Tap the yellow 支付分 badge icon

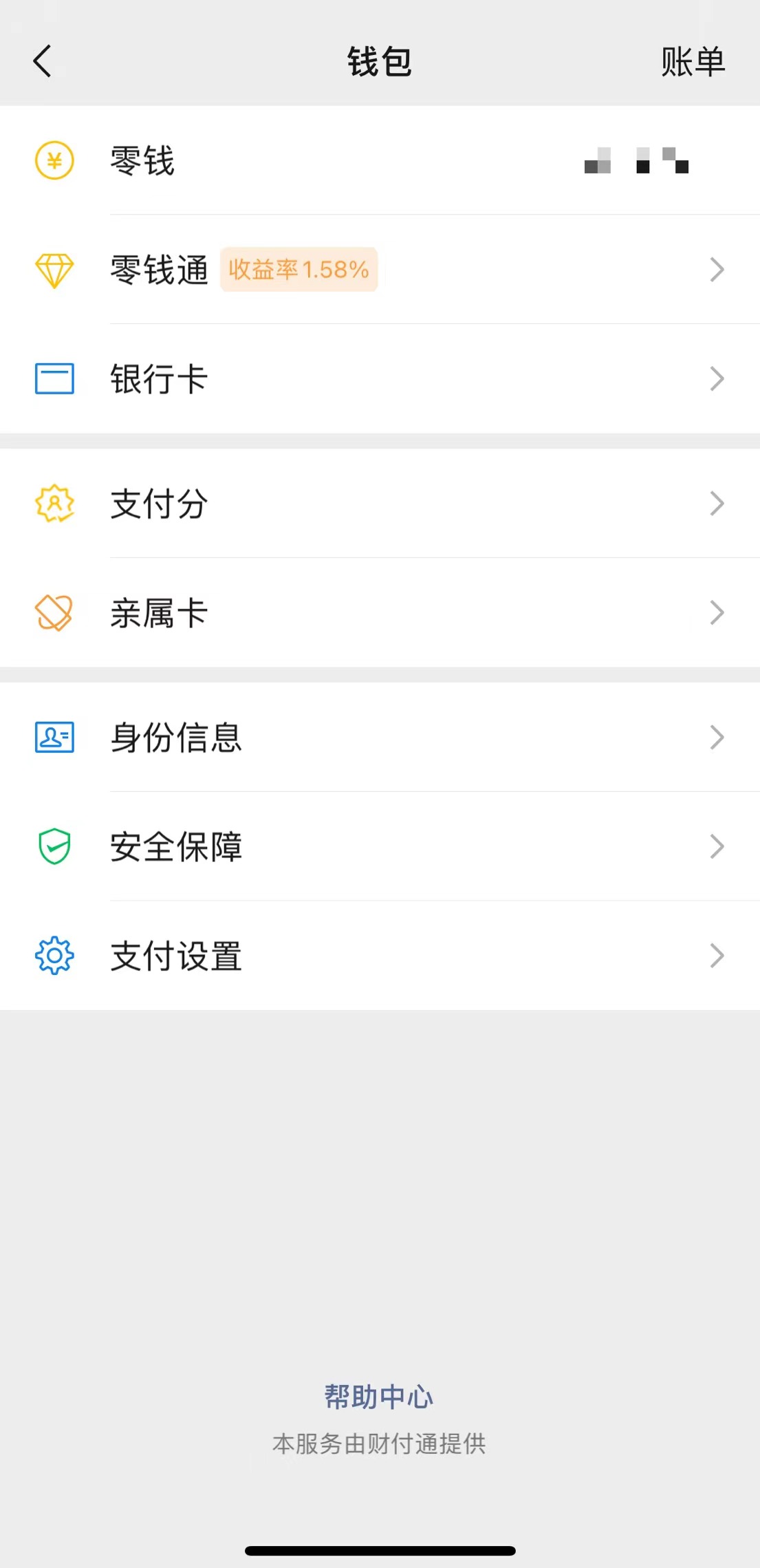tap(54, 504)
